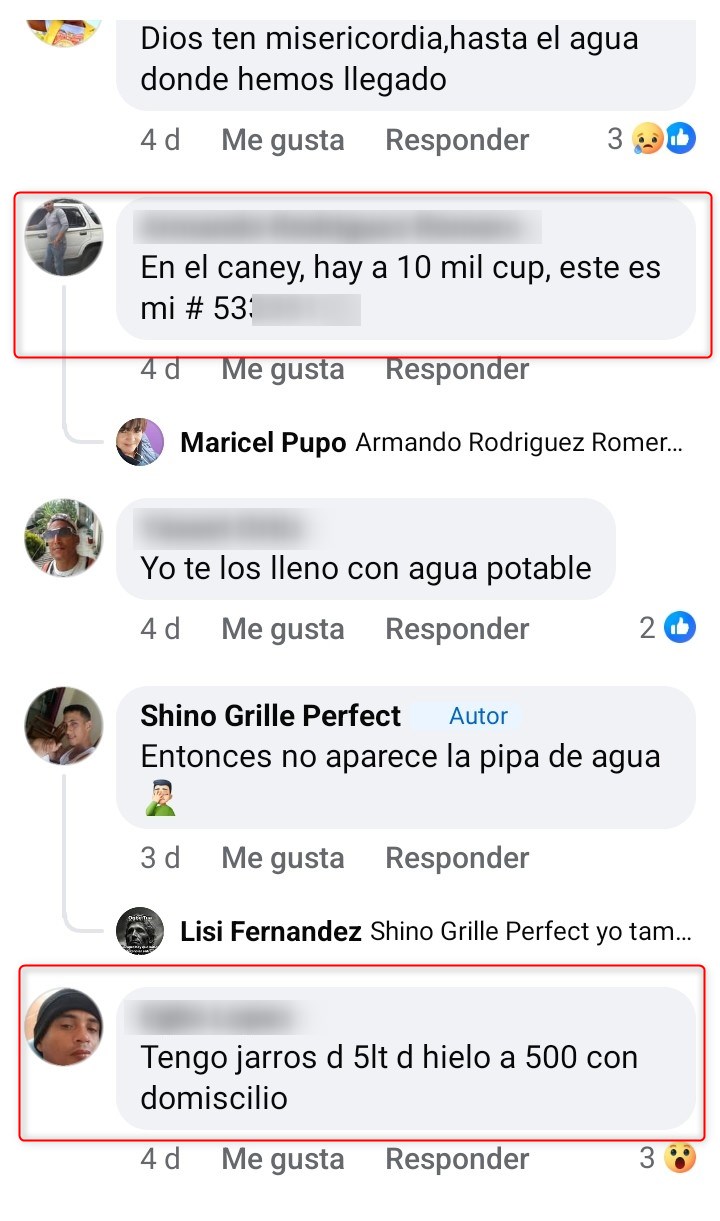Image resolution: width=720 pixels, height=1221 pixels.
Task: Reply to Shino Grille Perfect's comment
Action: pos(457,858)
